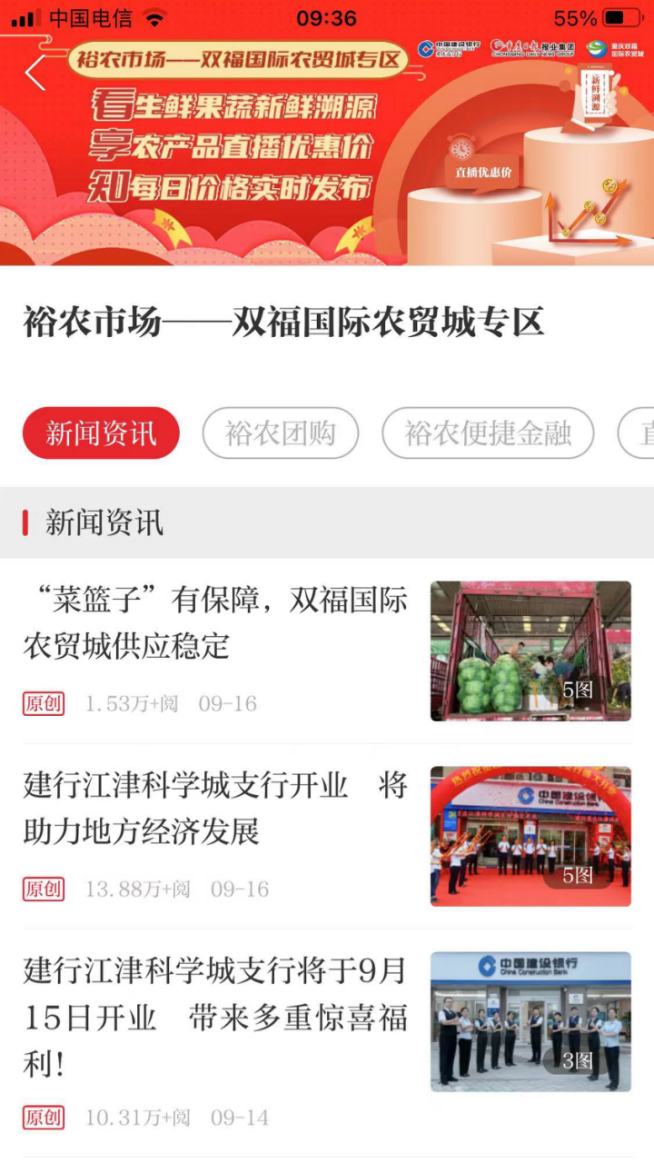Read 建行江津科学城支行开业 将助力地方经济发展
Image resolution: width=654 pixels, height=1163 pixels.
(215, 808)
